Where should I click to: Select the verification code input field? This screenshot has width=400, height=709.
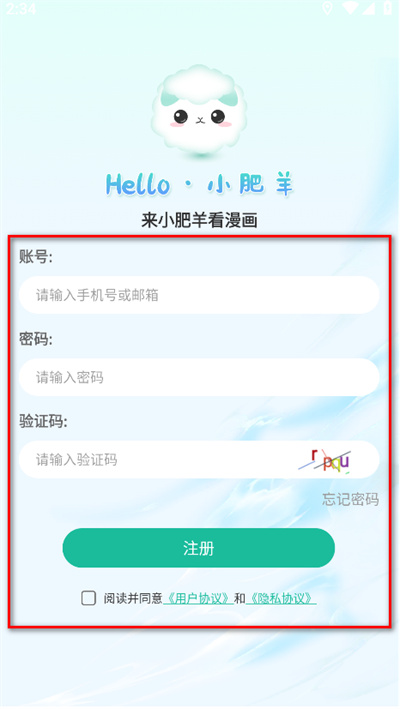point(158,460)
